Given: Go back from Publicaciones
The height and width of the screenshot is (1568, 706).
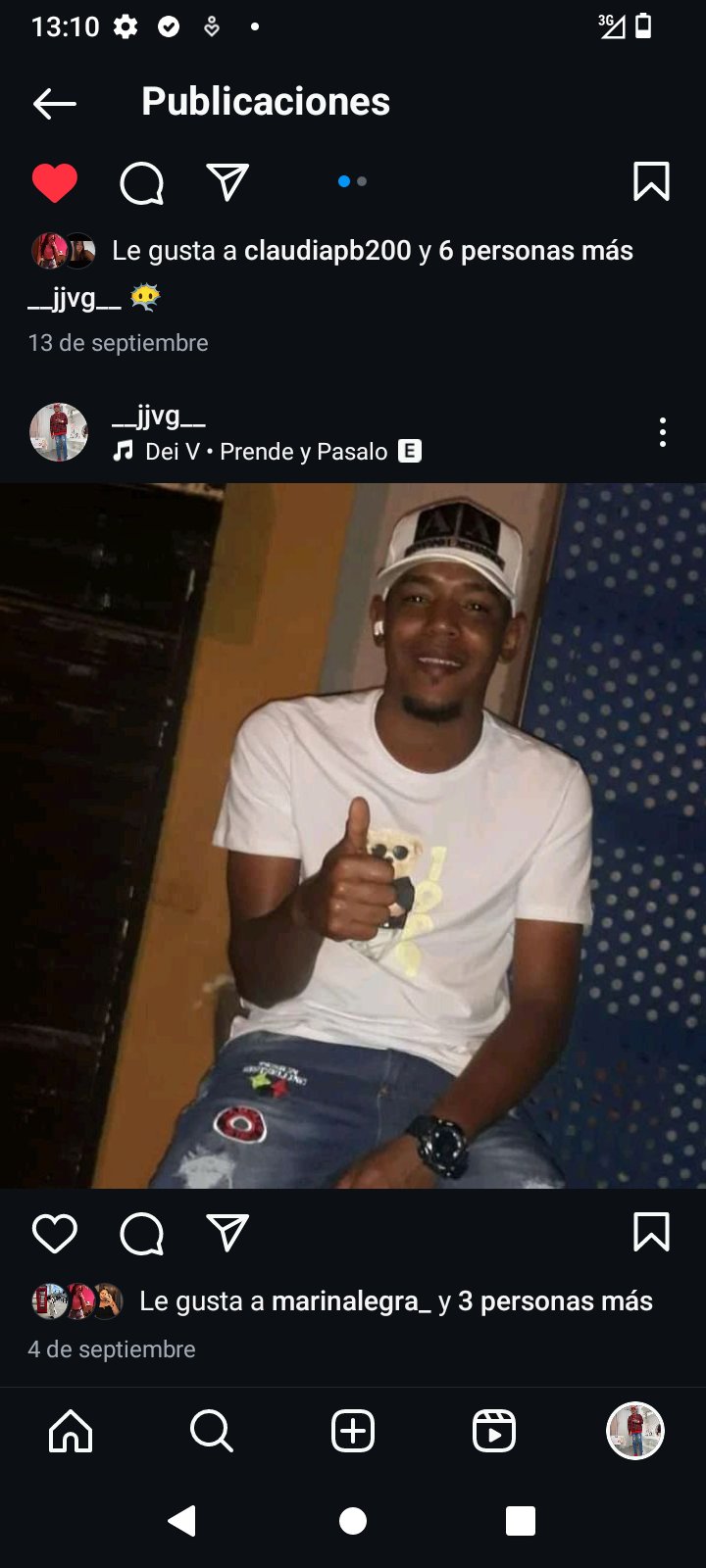Looking at the screenshot, I should [x=55, y=103].
